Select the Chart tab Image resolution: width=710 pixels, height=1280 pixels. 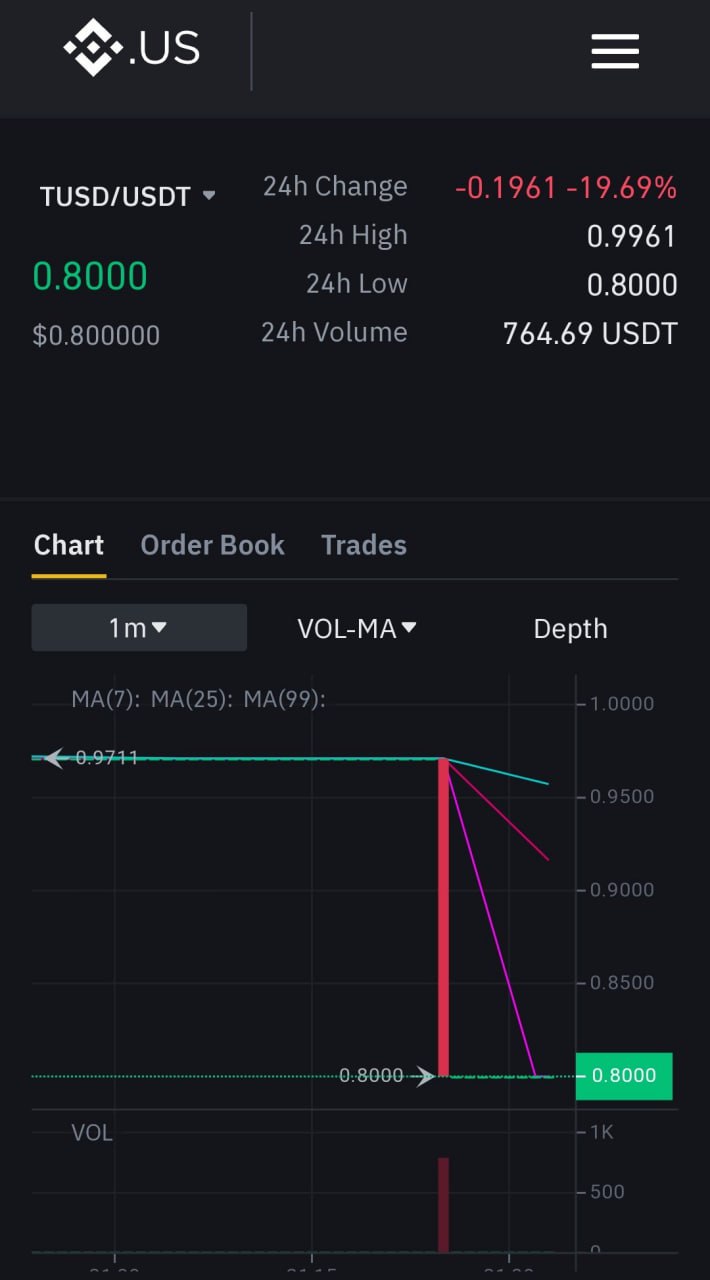point(69,545)
